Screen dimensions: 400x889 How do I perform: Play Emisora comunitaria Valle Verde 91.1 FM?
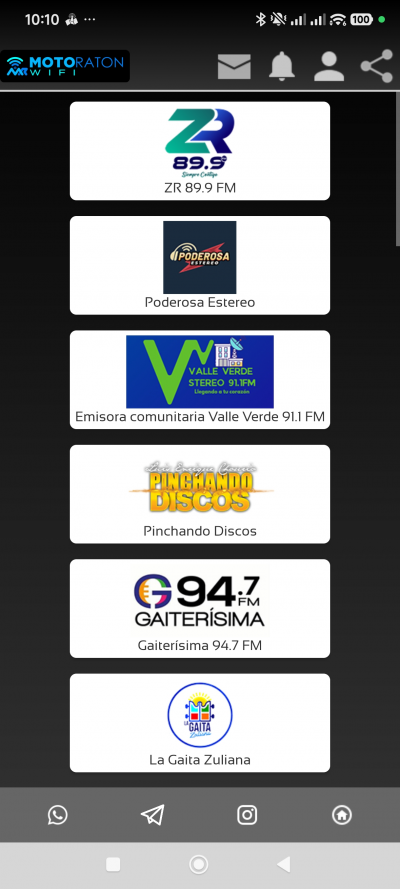[200, 380]
